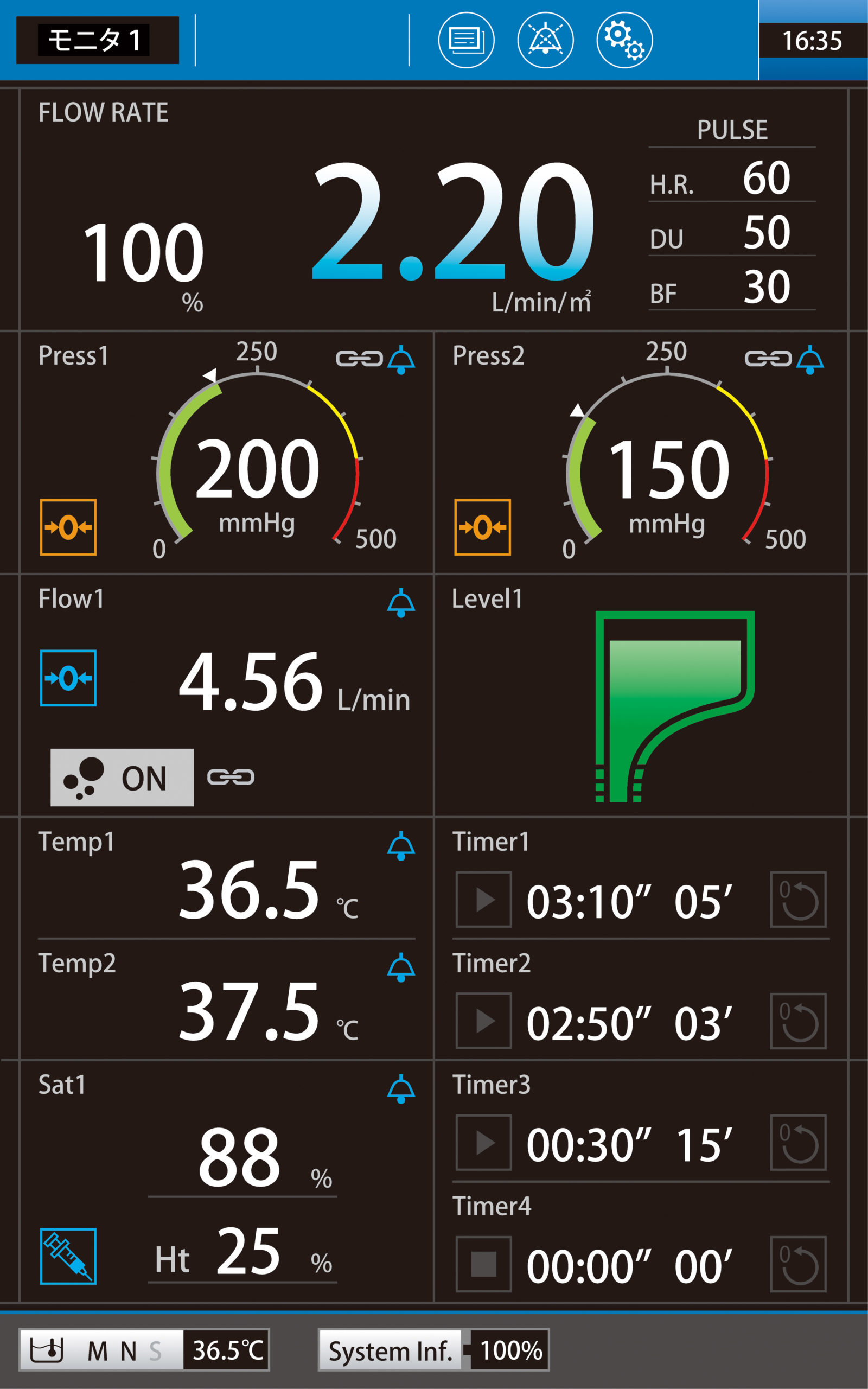Screen dimensions: 868x1389
Task: Open the message list icon in header
Action: [x=466, y=40]
